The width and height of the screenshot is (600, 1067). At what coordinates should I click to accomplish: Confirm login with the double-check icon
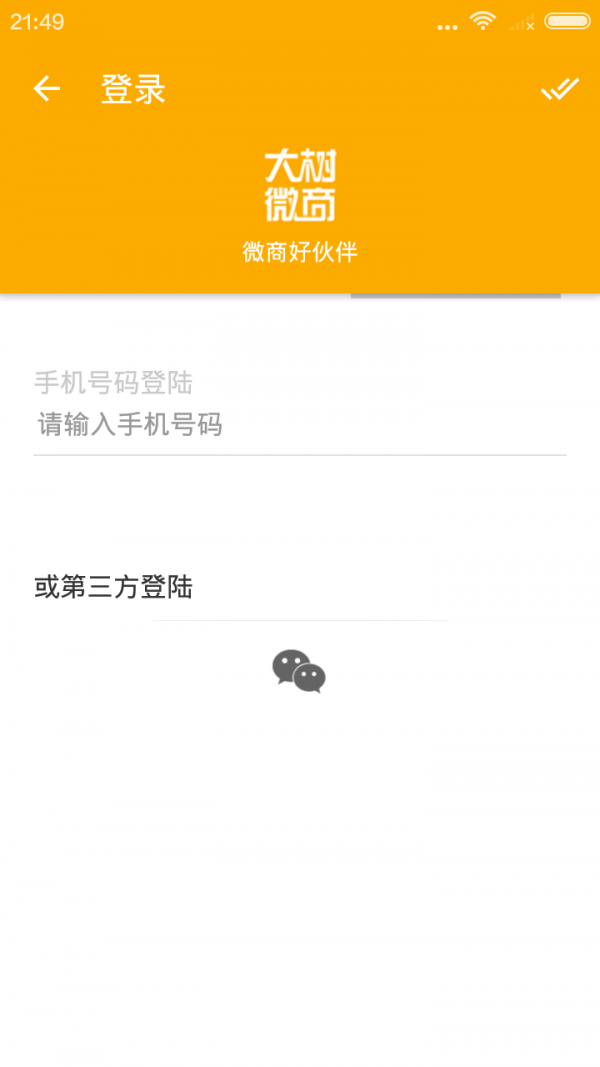click(x=559, y=90)
